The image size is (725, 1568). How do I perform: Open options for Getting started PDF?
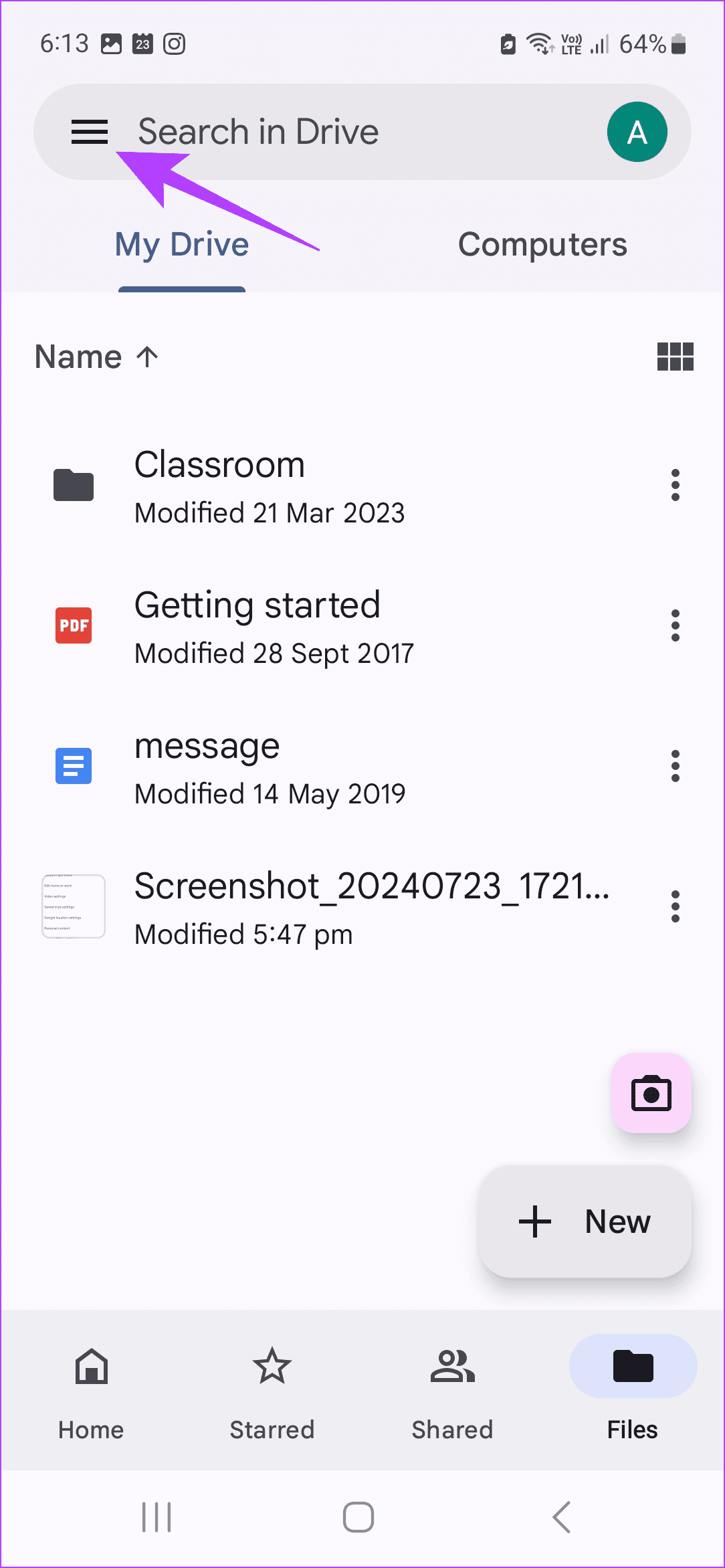[x=675, y=625]
